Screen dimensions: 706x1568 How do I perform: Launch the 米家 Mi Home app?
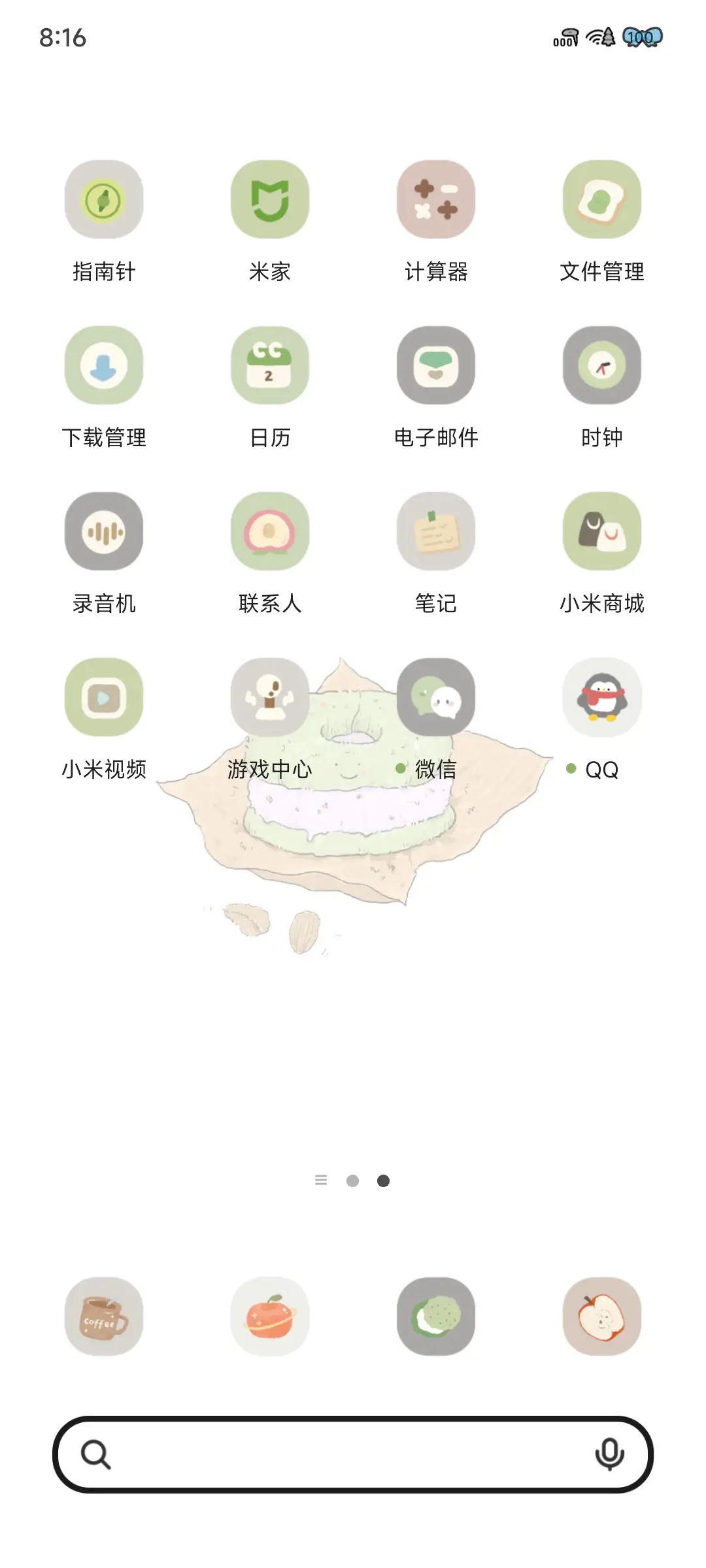tap(269, 199)
